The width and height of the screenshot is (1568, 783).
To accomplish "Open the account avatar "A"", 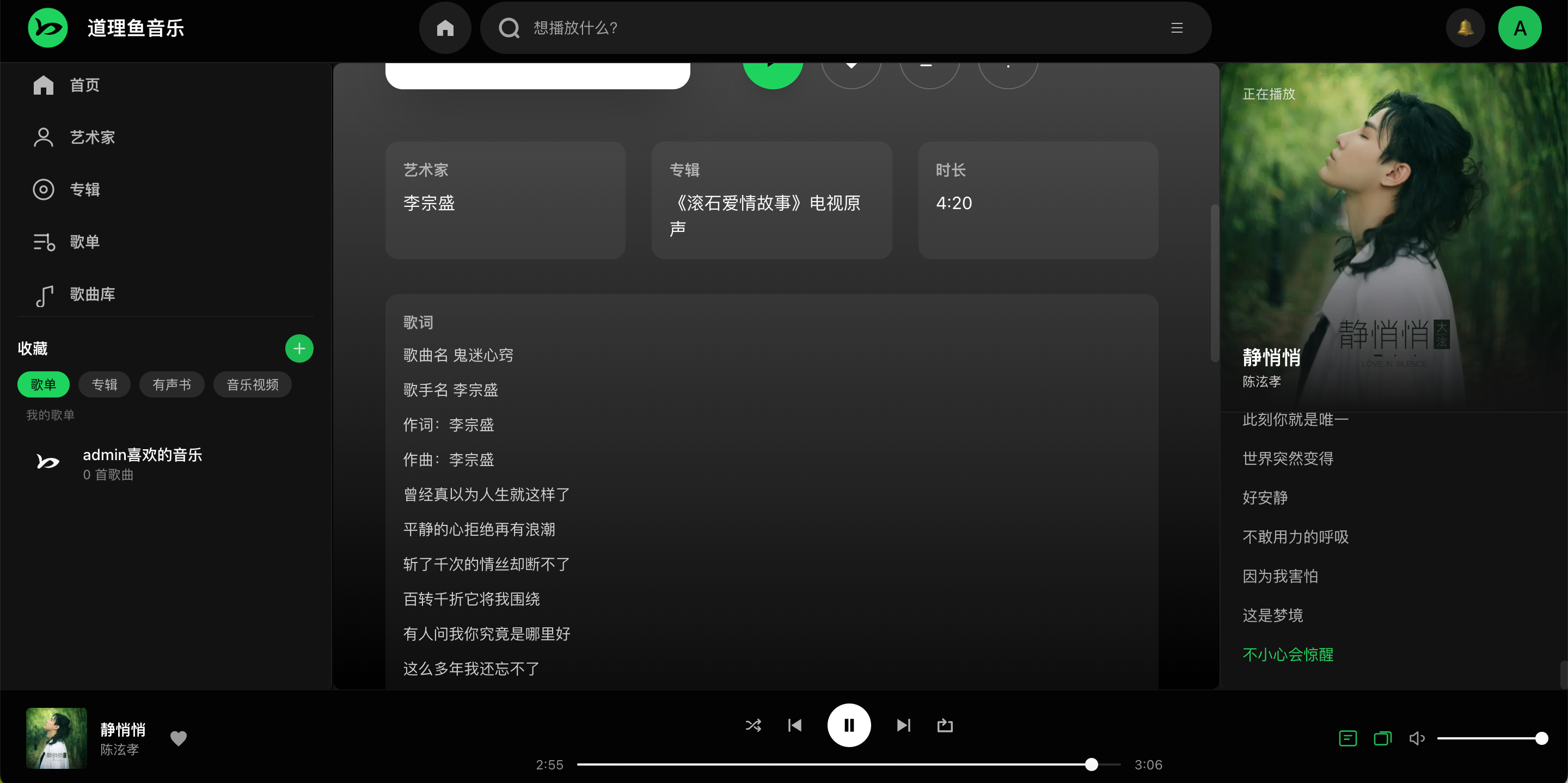I will (x=1520, y=28).
